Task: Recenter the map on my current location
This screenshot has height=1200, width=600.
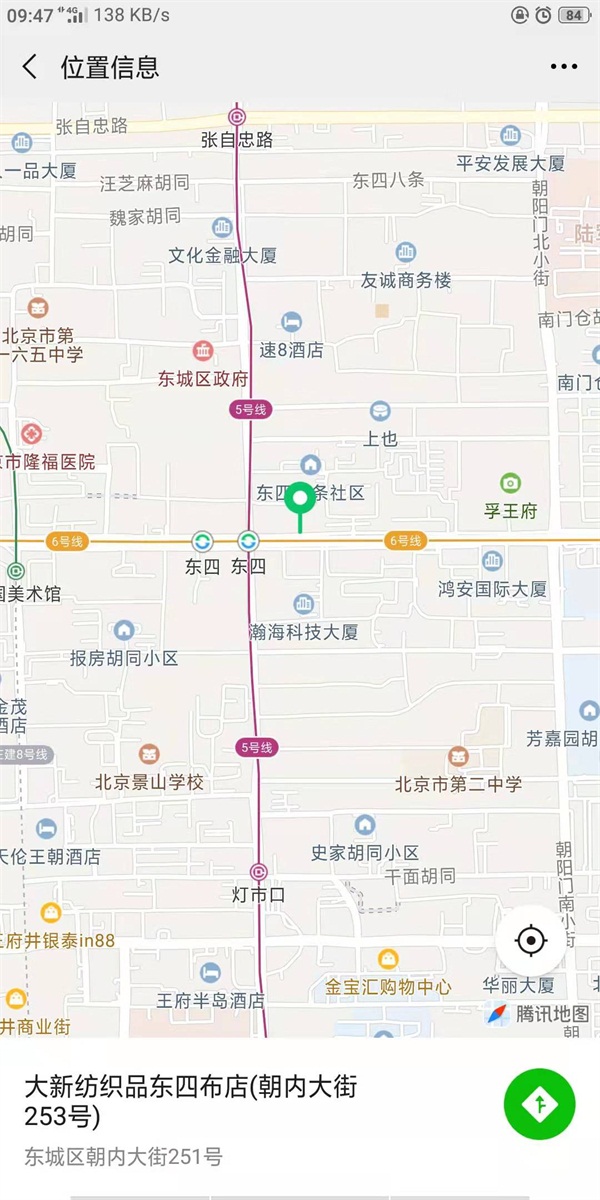Action: point(531,941)
